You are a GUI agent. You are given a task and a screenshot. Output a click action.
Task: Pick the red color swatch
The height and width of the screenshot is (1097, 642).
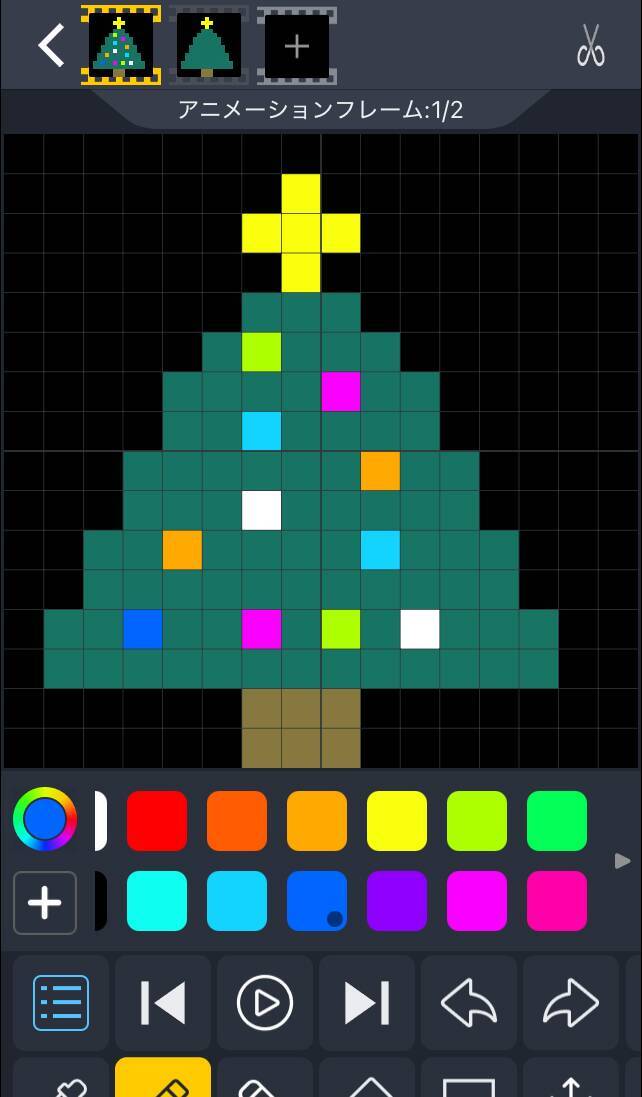coord(157,821)
